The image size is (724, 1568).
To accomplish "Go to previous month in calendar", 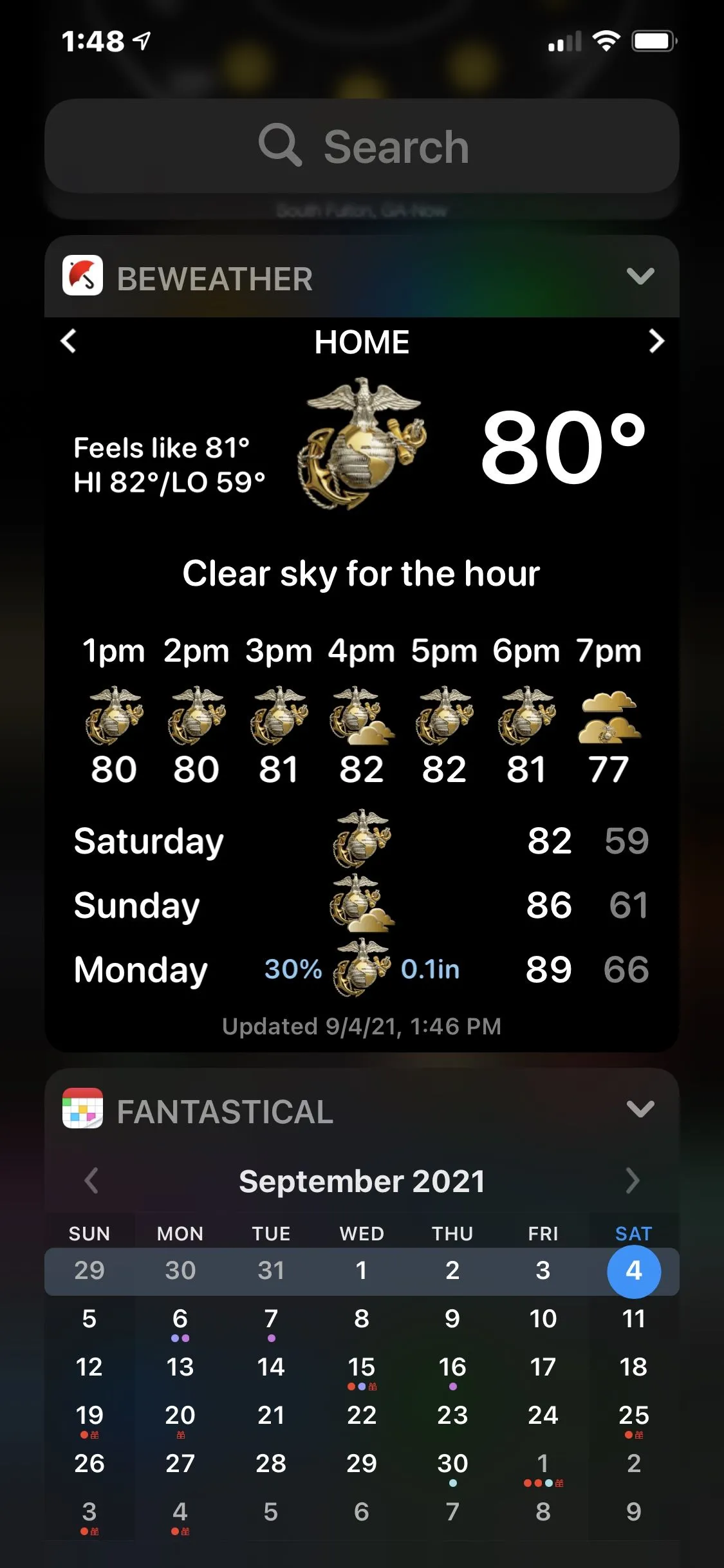I will coord(91,1181).
